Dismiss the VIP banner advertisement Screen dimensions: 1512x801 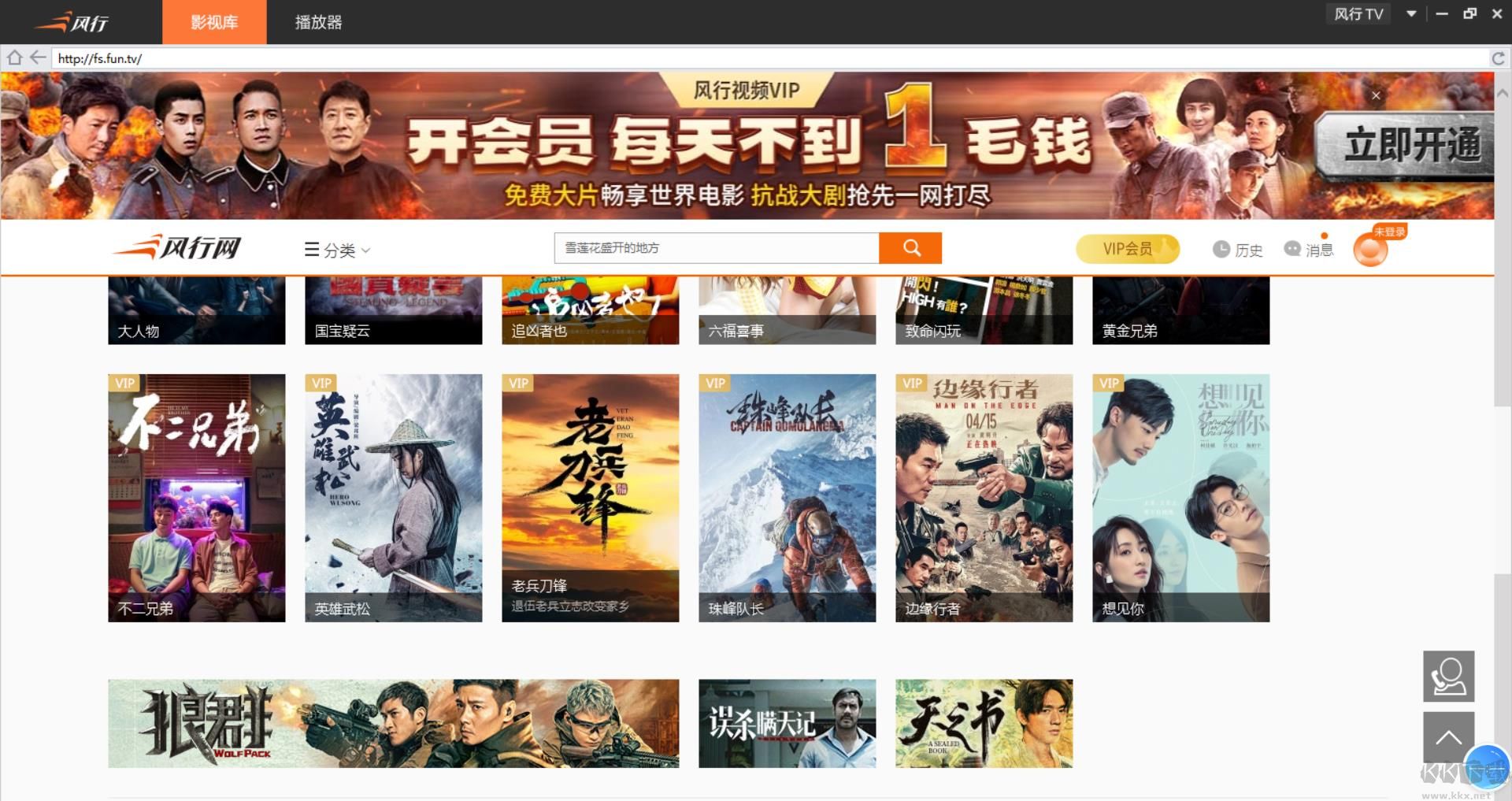click(x=1376, y=95)
